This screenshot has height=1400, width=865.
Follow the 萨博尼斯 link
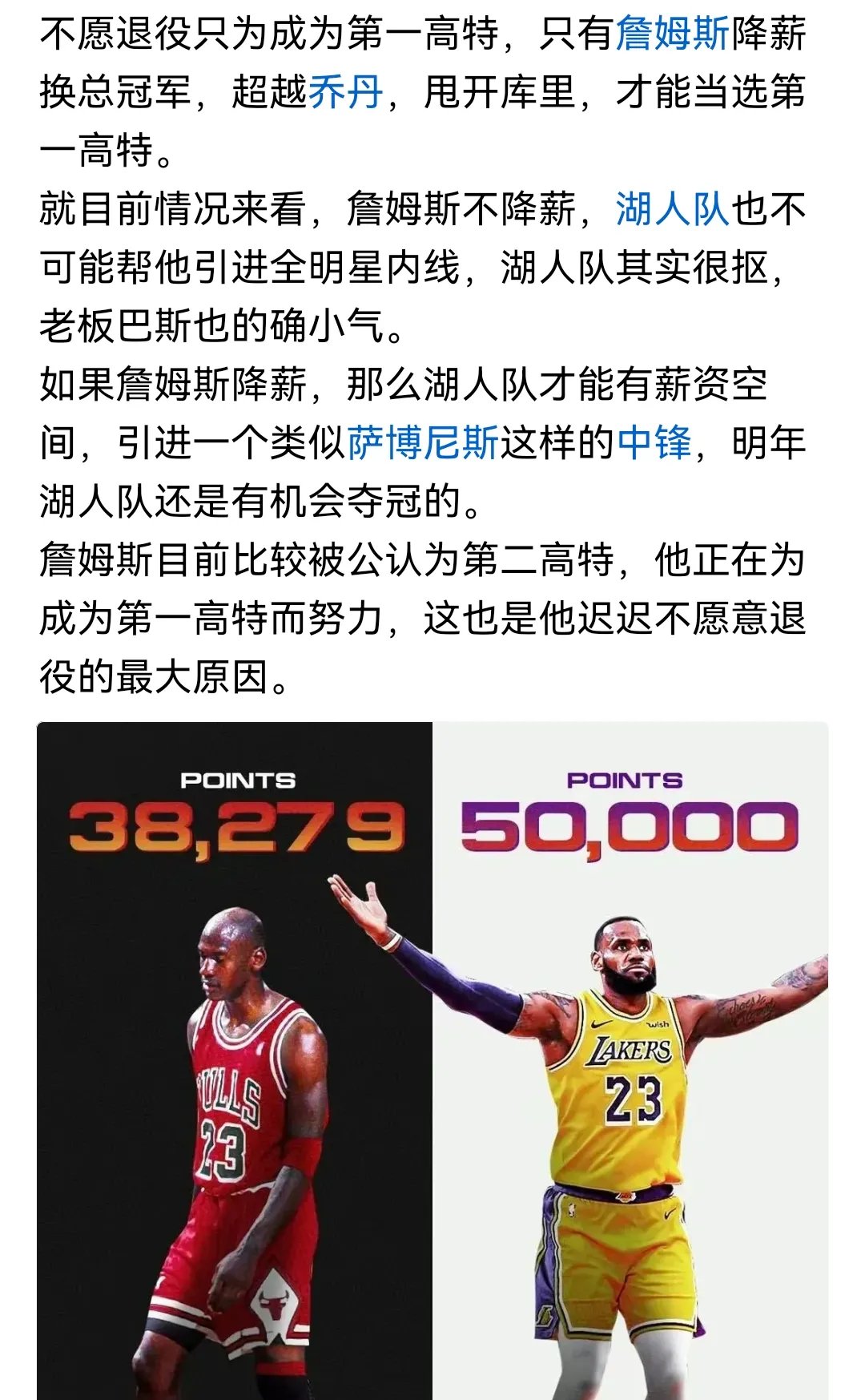point(423,442)
